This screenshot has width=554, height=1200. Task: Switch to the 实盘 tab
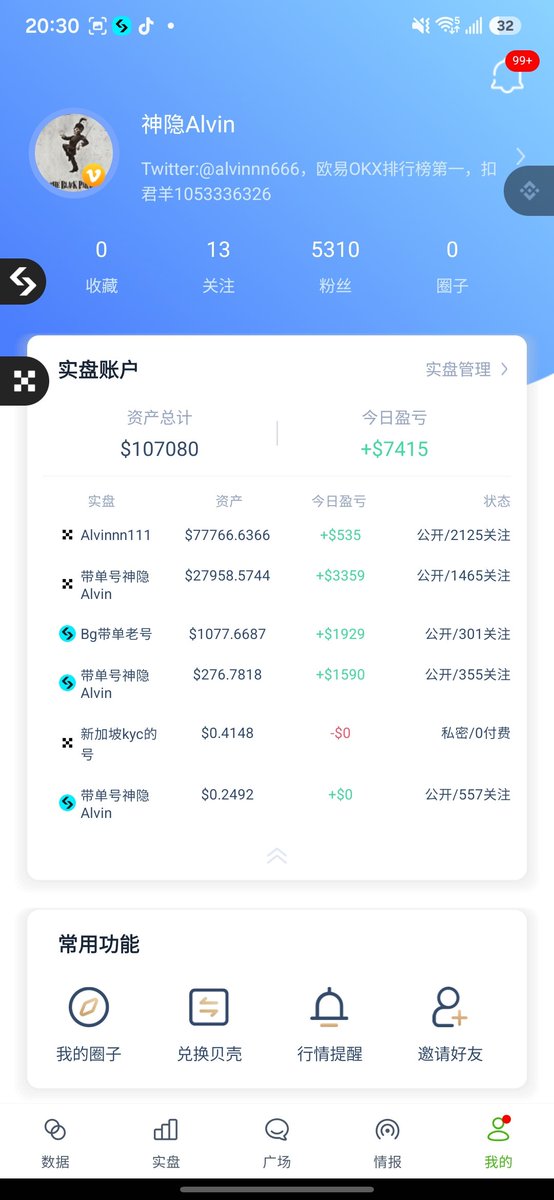166,1144
